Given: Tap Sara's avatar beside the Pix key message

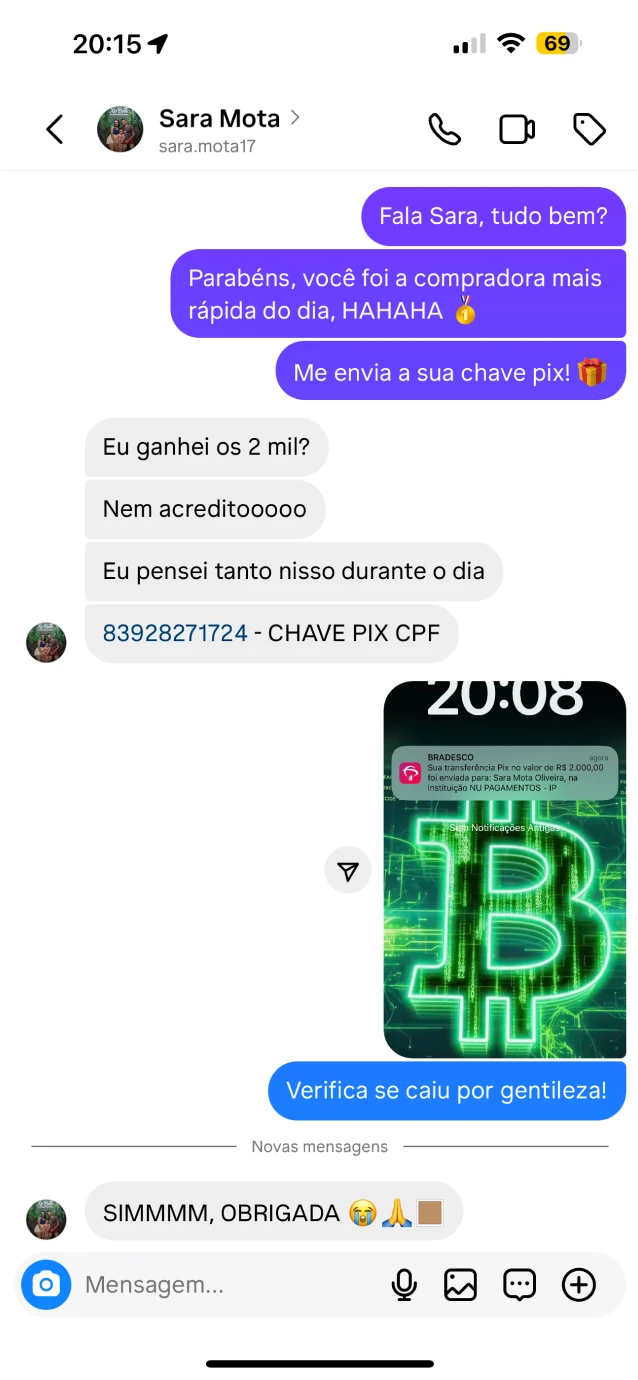Looking at the screenshot, I should pos(46,642).
